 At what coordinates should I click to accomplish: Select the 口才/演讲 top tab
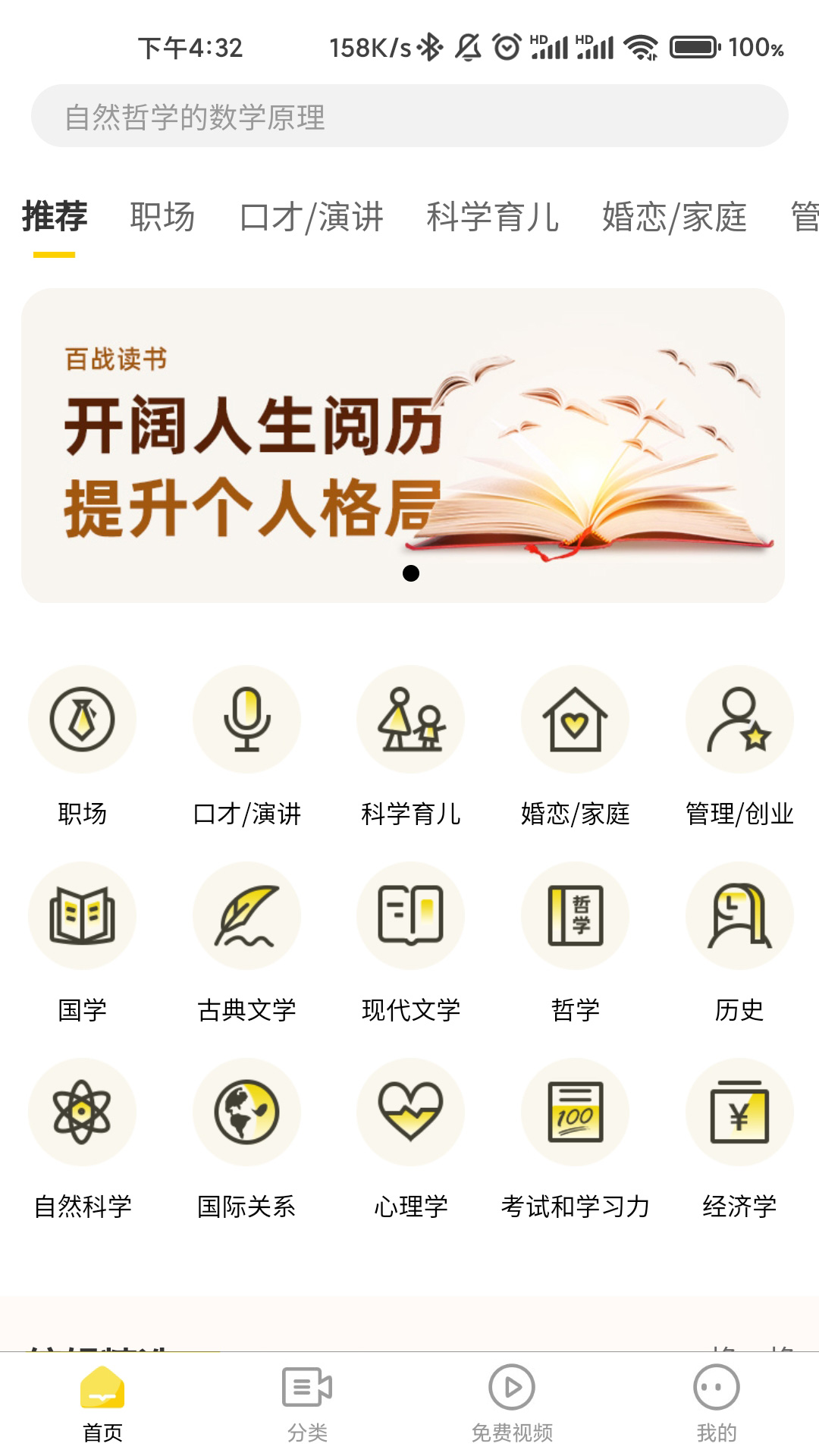point(311,217)
